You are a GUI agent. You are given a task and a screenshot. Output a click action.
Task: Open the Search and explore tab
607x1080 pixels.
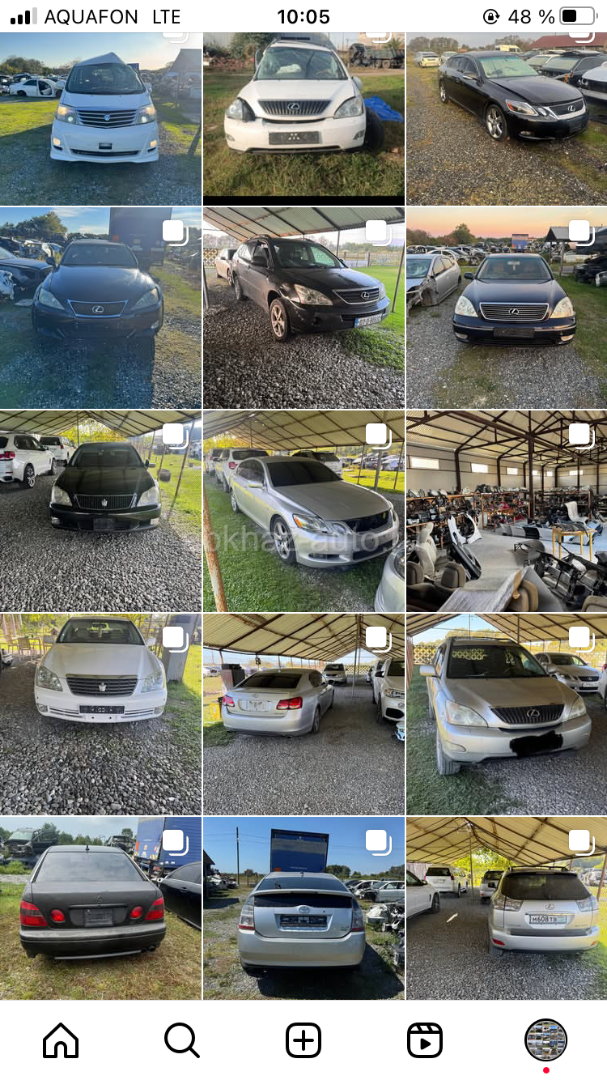tap(182, 1041)
